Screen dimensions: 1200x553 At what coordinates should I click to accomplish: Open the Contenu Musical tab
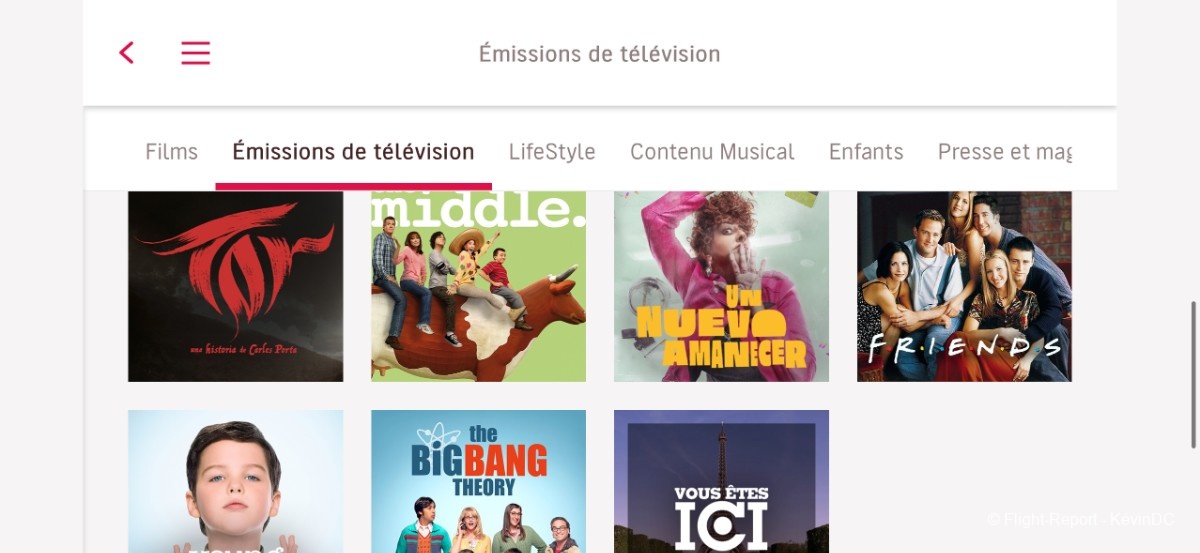(x=712, y=152)
